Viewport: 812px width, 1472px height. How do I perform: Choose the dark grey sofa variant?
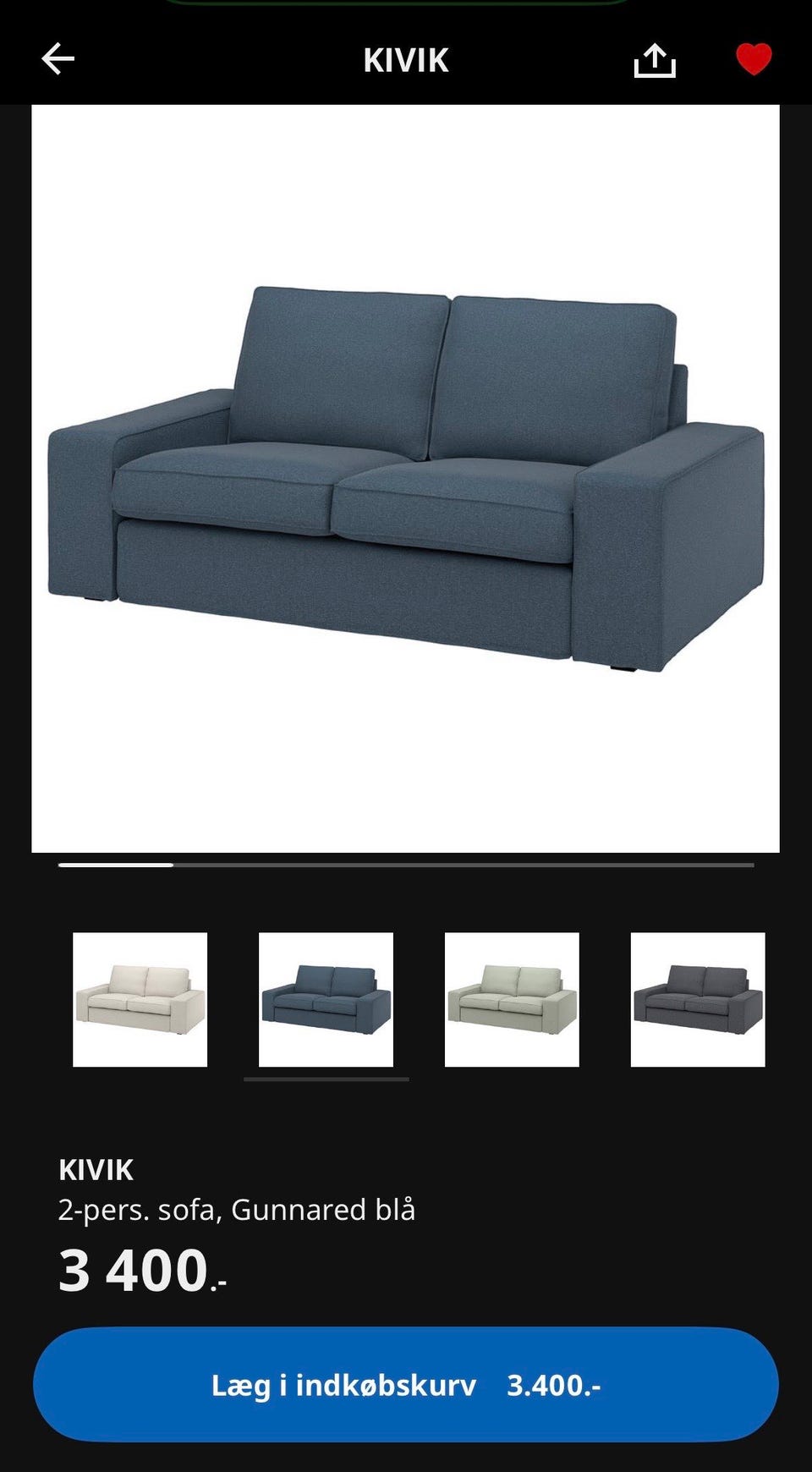click(699, 1000)
